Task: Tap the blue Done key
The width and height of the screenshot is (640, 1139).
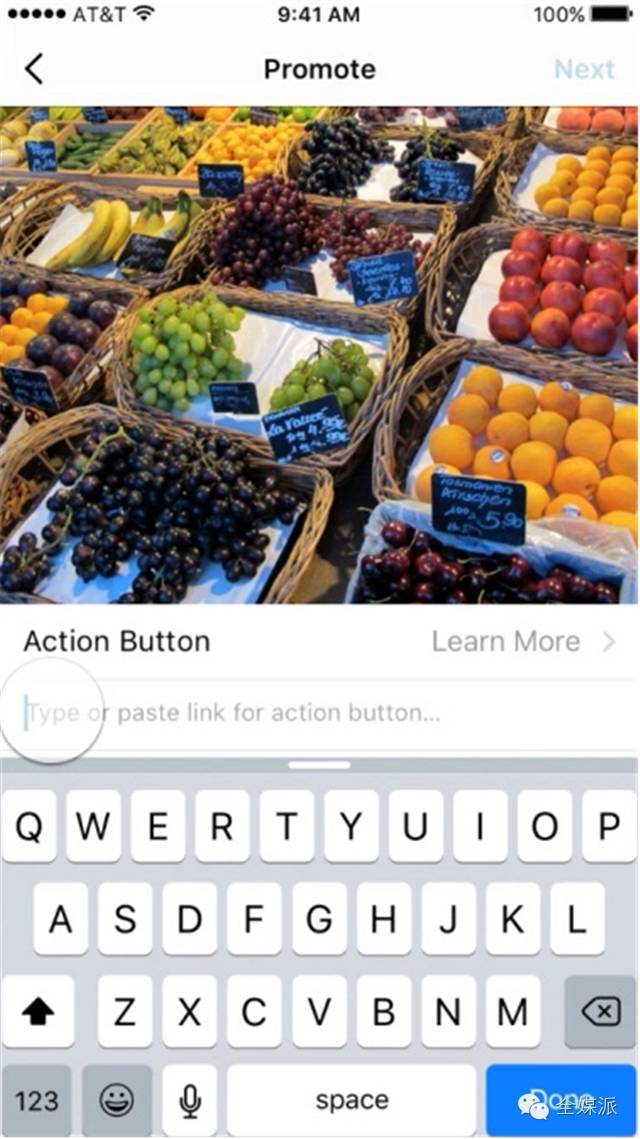Action: (x=561, y=1101)
